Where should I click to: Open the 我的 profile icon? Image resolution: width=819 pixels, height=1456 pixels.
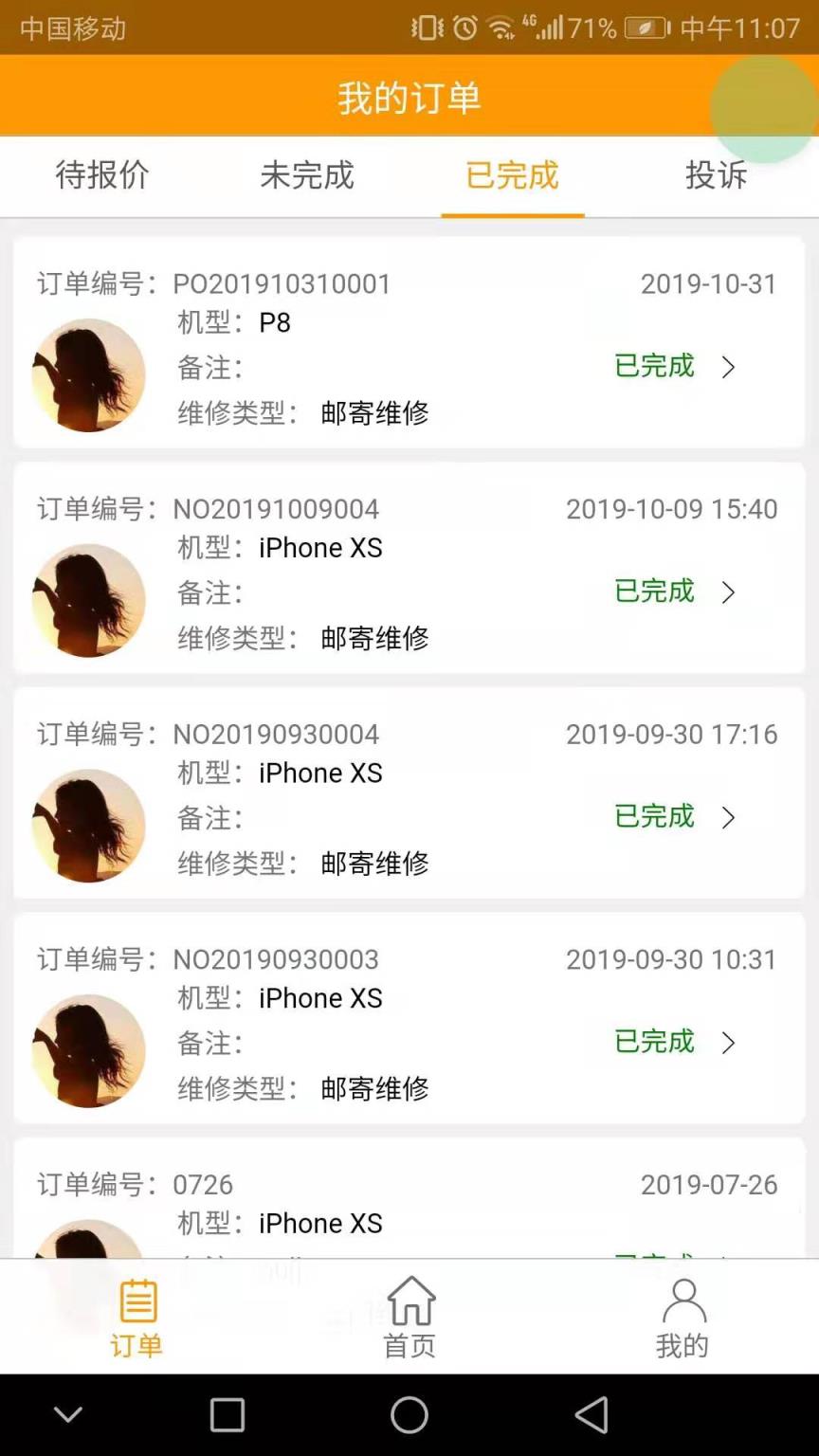pos(682,1316)
